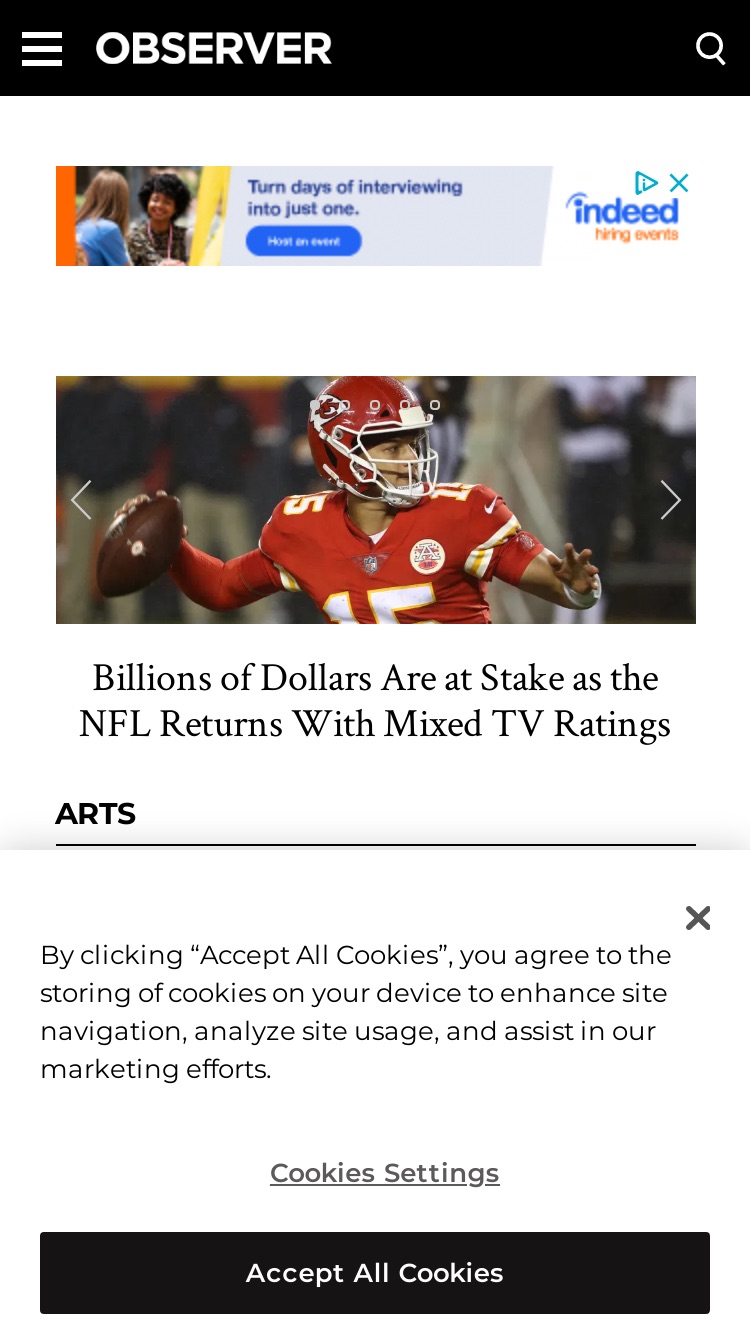Screen dimensions: 750x1334
Task: Dismiss the cookie notice with X
Action: (x=698, y=917)
